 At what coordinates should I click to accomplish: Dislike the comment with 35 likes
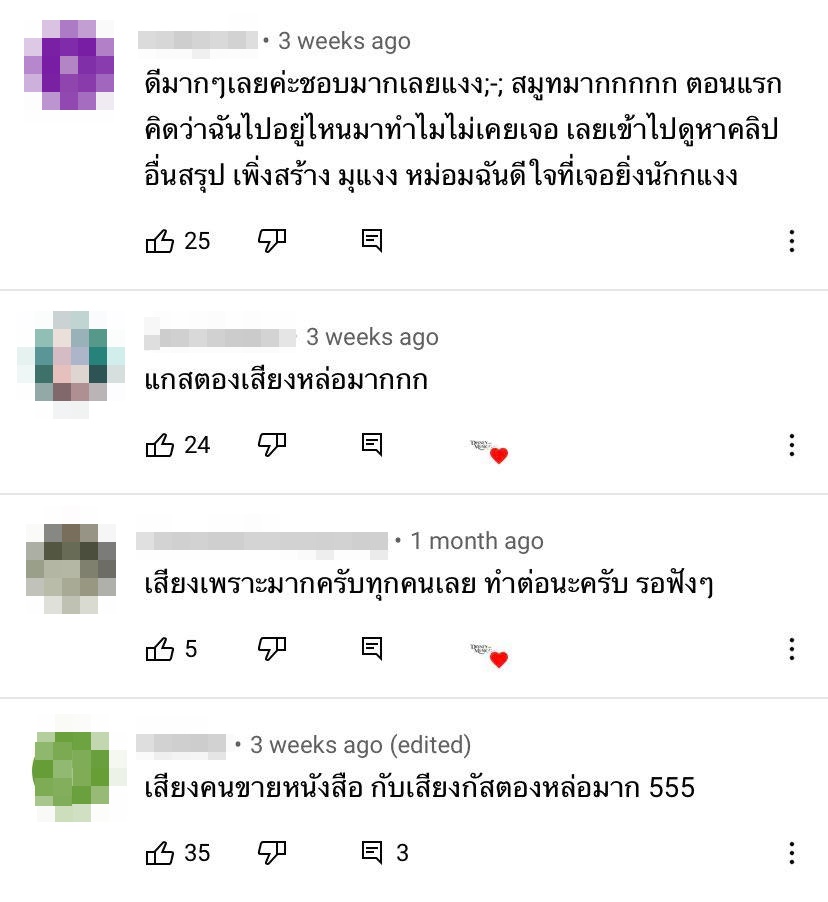tap(272, 852)
